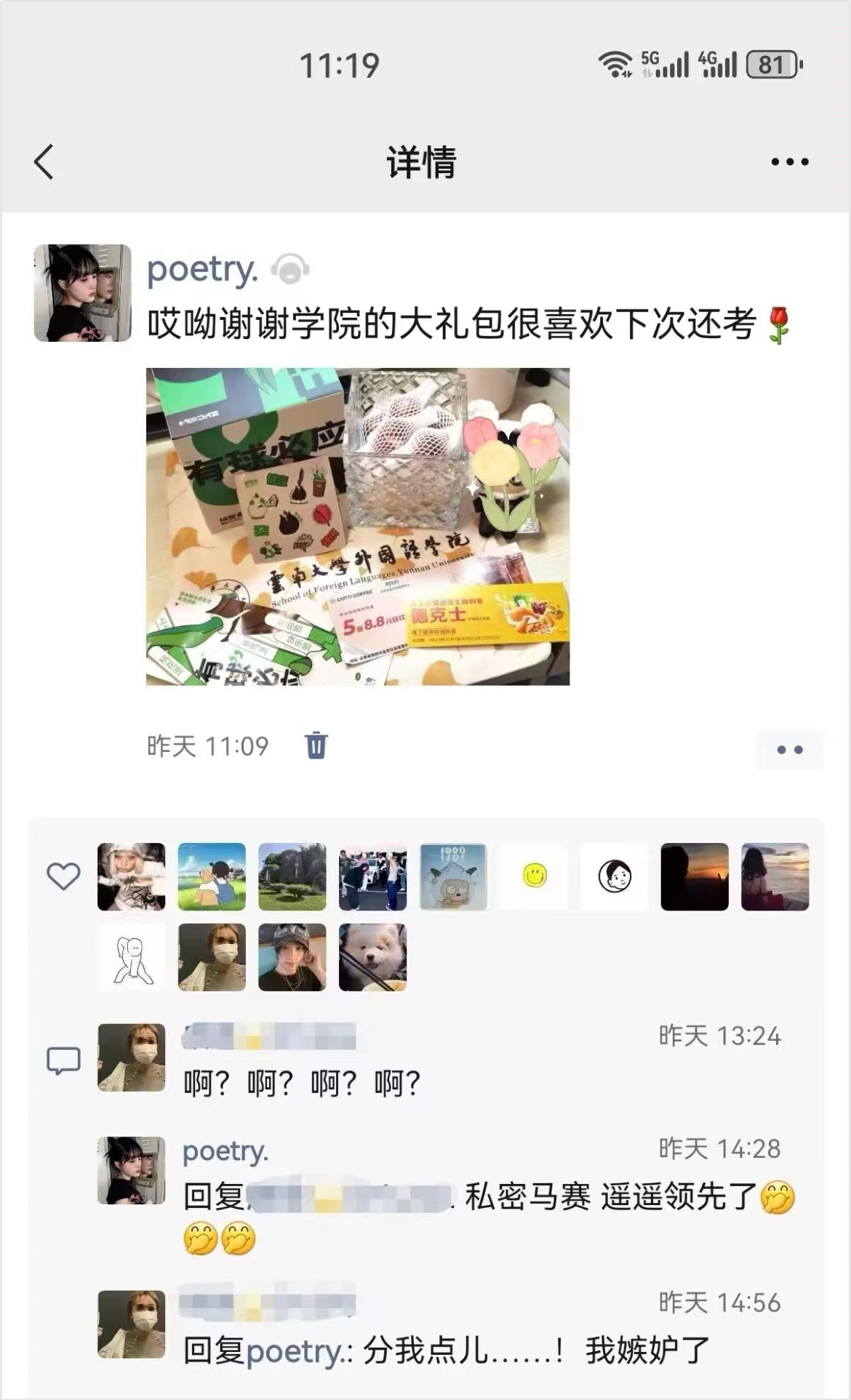Screen dimensions: 851x1400
Task: Open the smiley face liker's avatar
Action: (534, 876)
